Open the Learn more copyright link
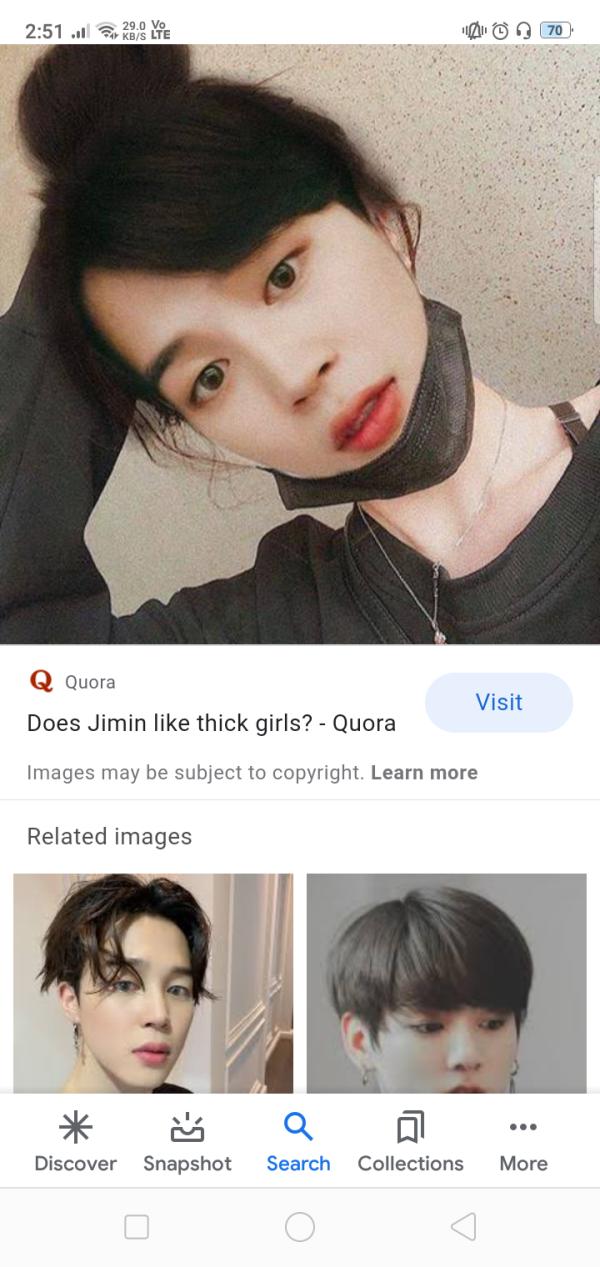This screenshot has width=600, height=1267. click(x=424, y=772)
